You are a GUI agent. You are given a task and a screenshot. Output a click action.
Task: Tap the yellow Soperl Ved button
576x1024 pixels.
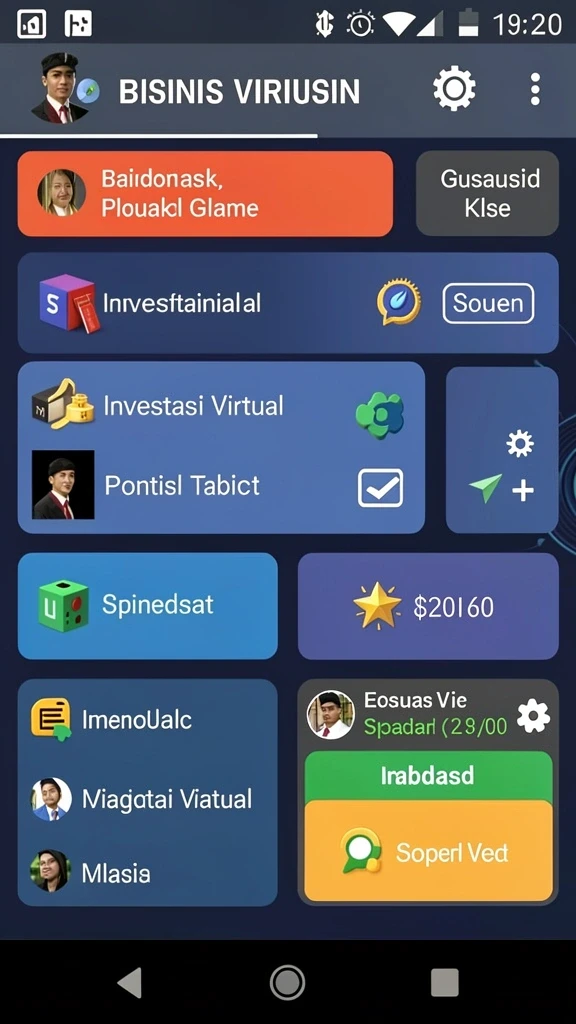428,852
